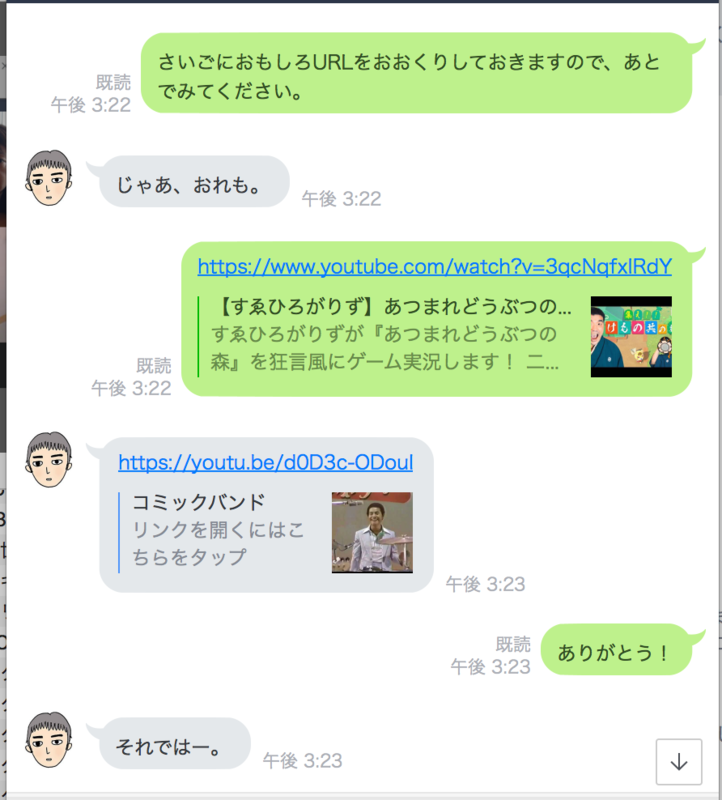The height and width of the screenshot is (800, 722).
Task: Open the コミックバンド link preview card
Action: pos(265,531)
